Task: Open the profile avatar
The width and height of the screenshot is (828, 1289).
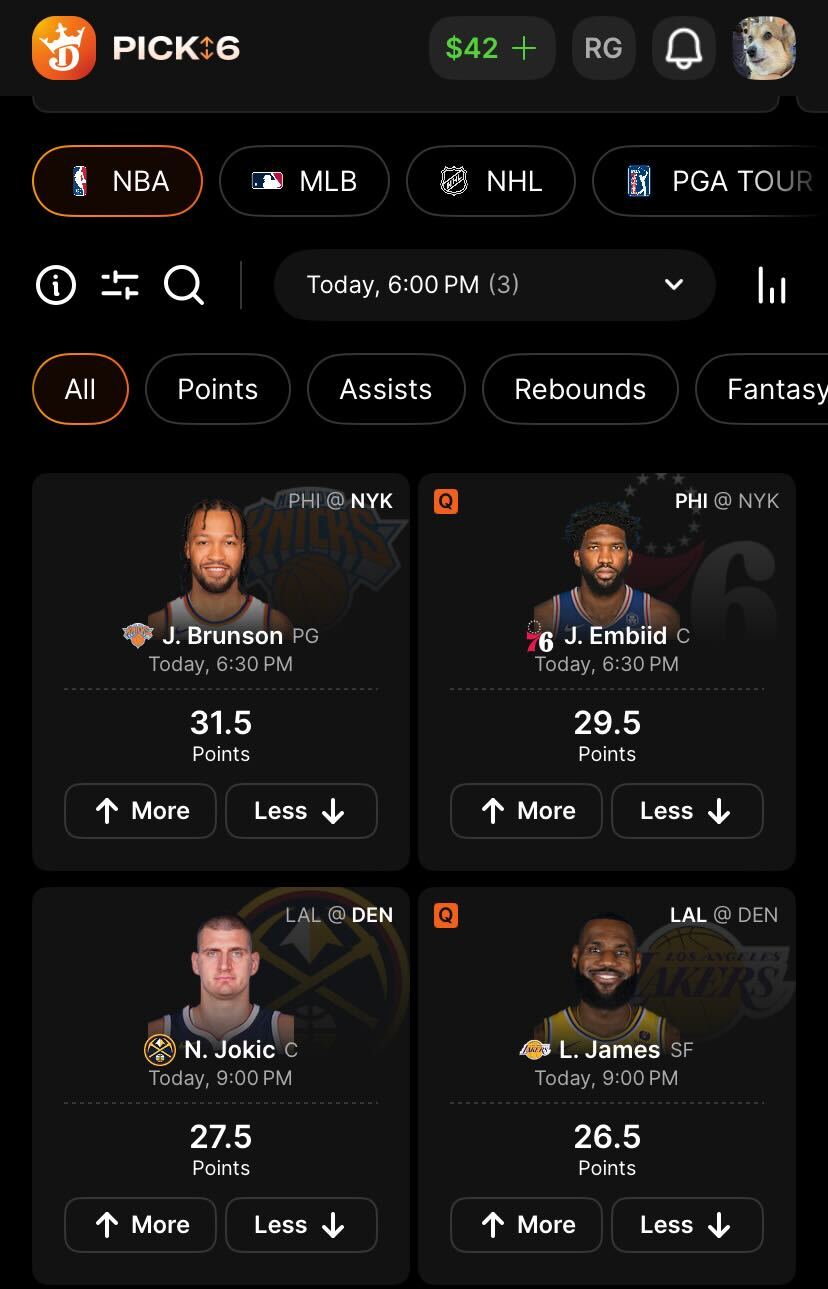Action: [764, 48]
